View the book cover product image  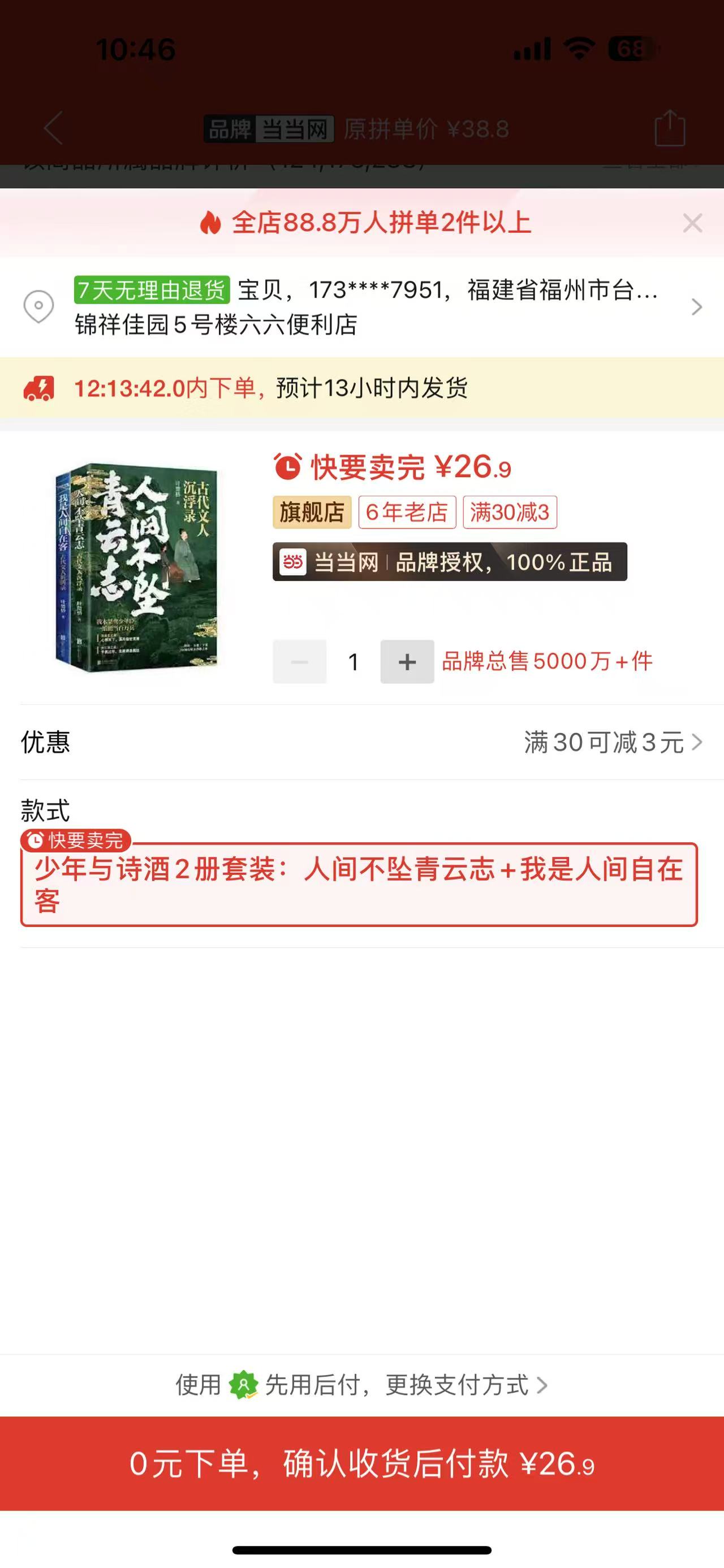(137, 568)
